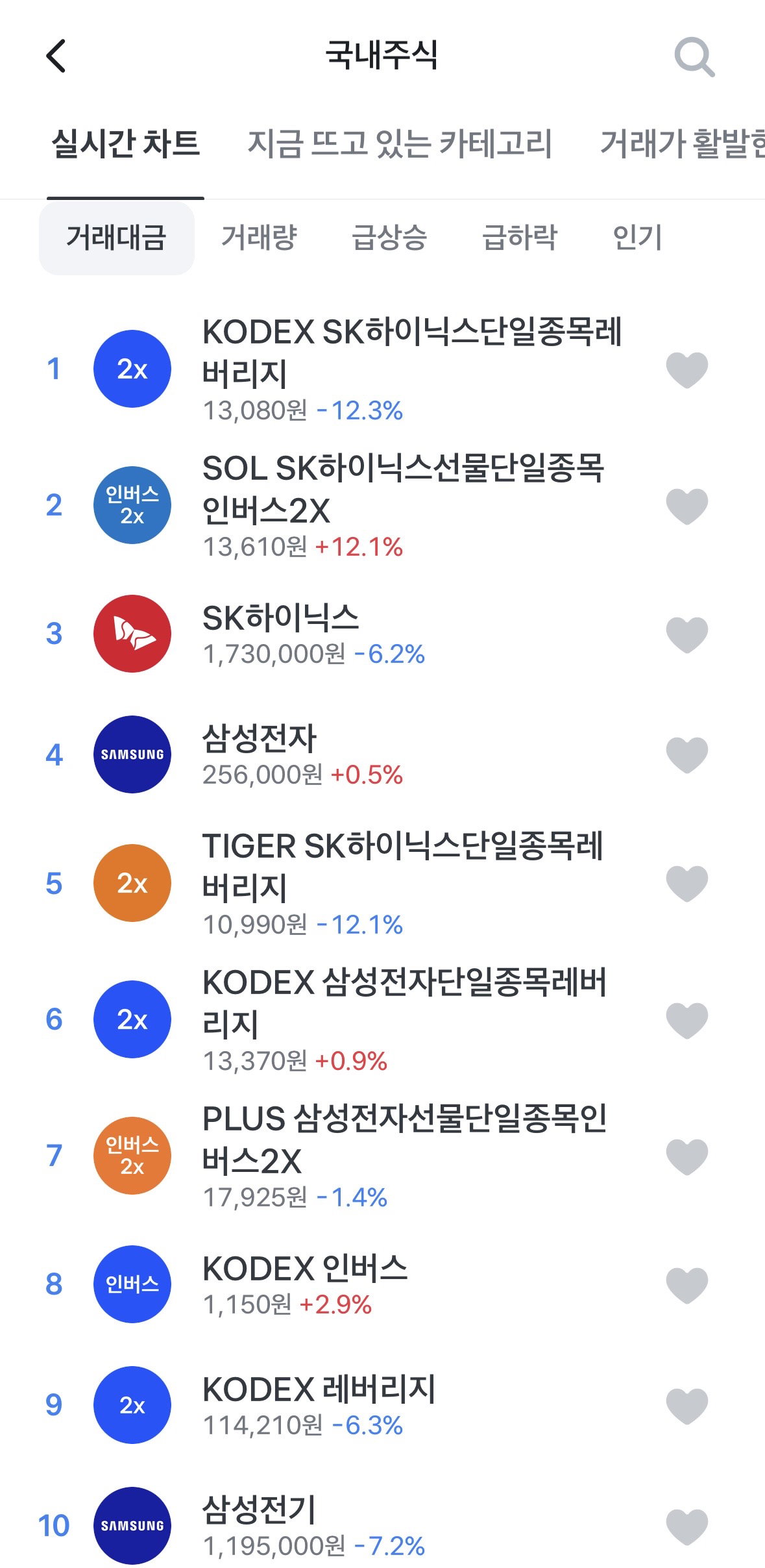Favorite SK하이닉스 using its heart icon
Screen dimensions: 765x1568
pos(687,634)
